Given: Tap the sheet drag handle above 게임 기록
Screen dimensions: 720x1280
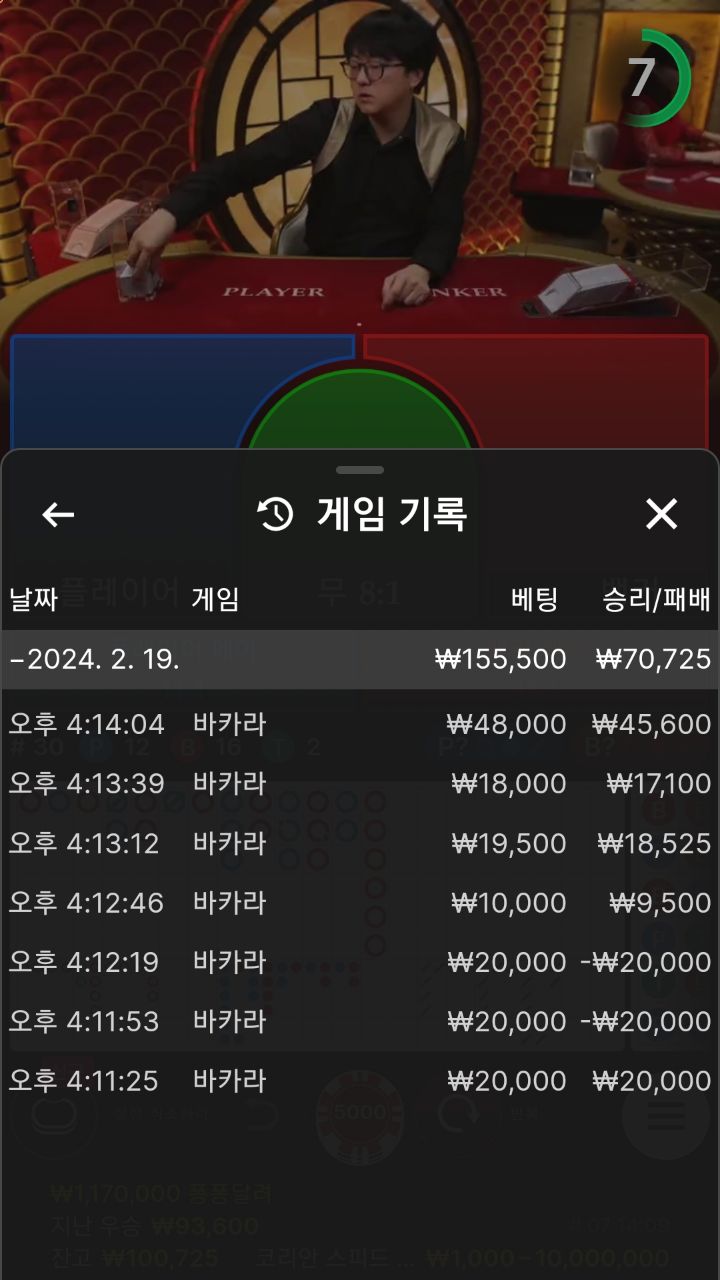Looking at the screenshot, I should click(x=360, y=469).
